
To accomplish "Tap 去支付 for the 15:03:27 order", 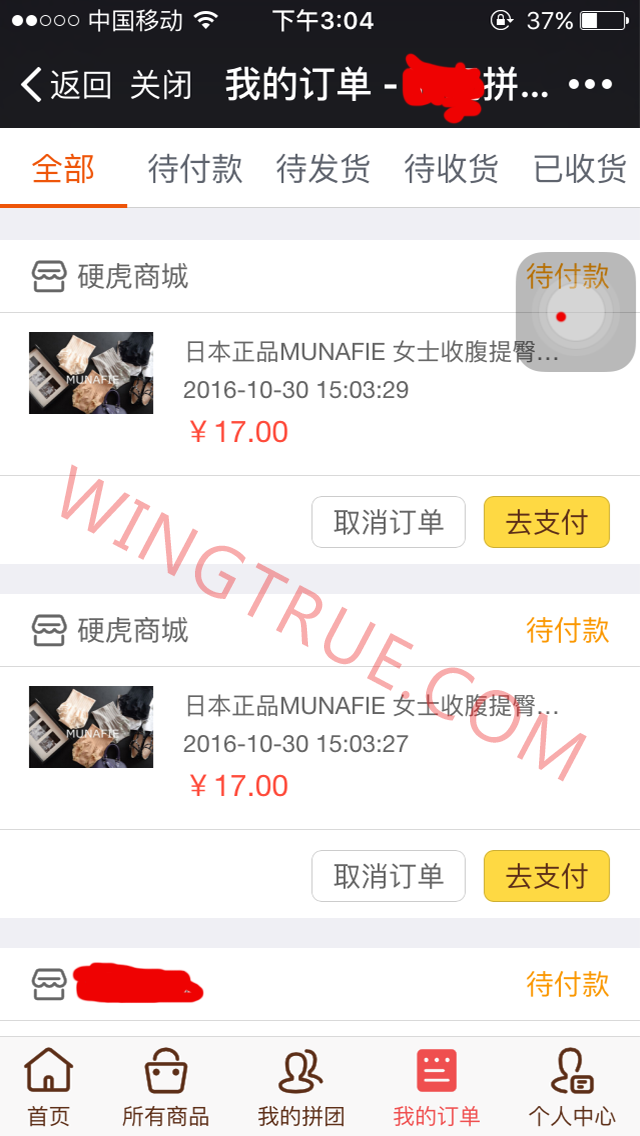I will [x=546, y=876].
